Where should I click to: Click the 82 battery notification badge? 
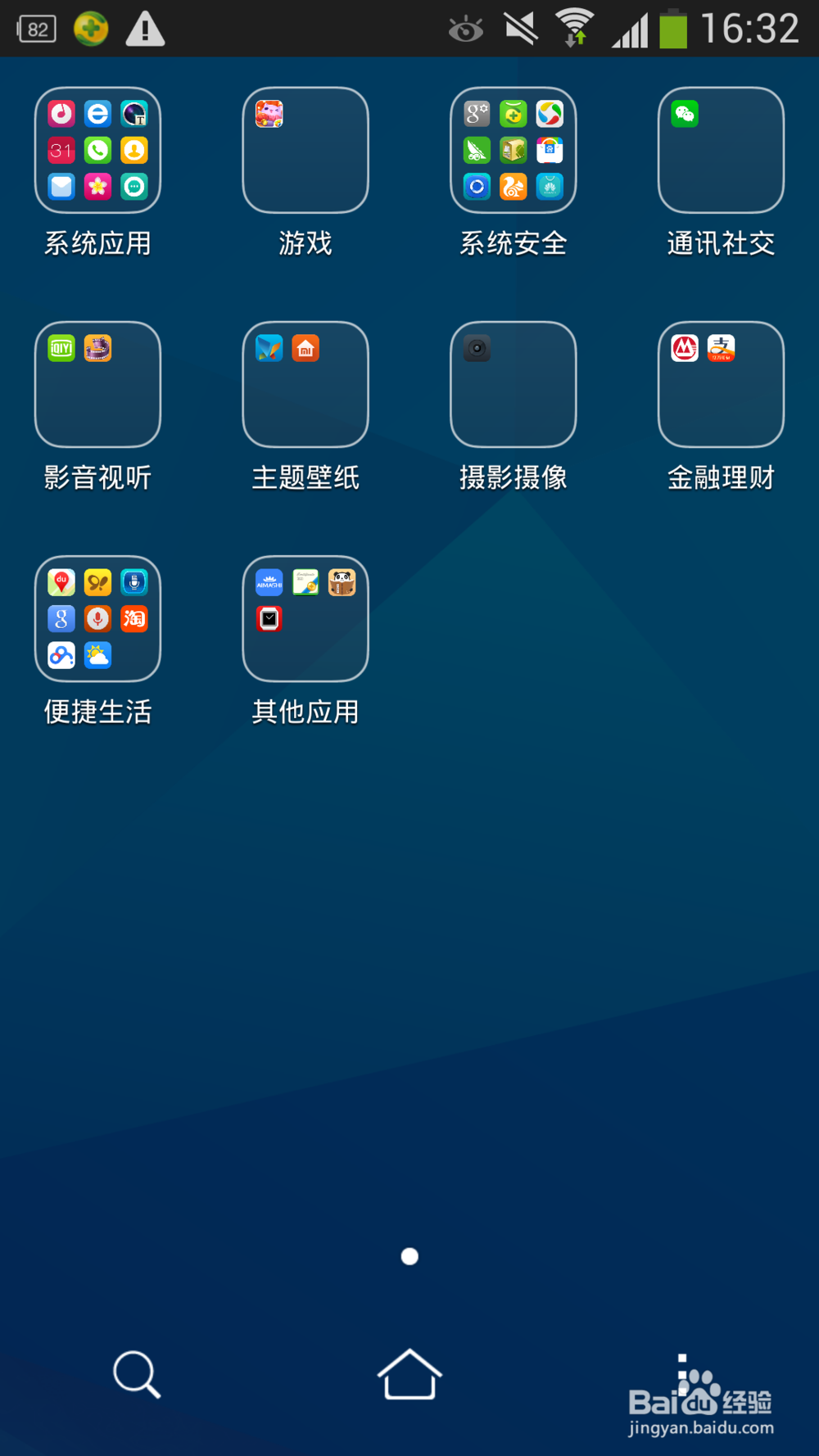[34, 28]
